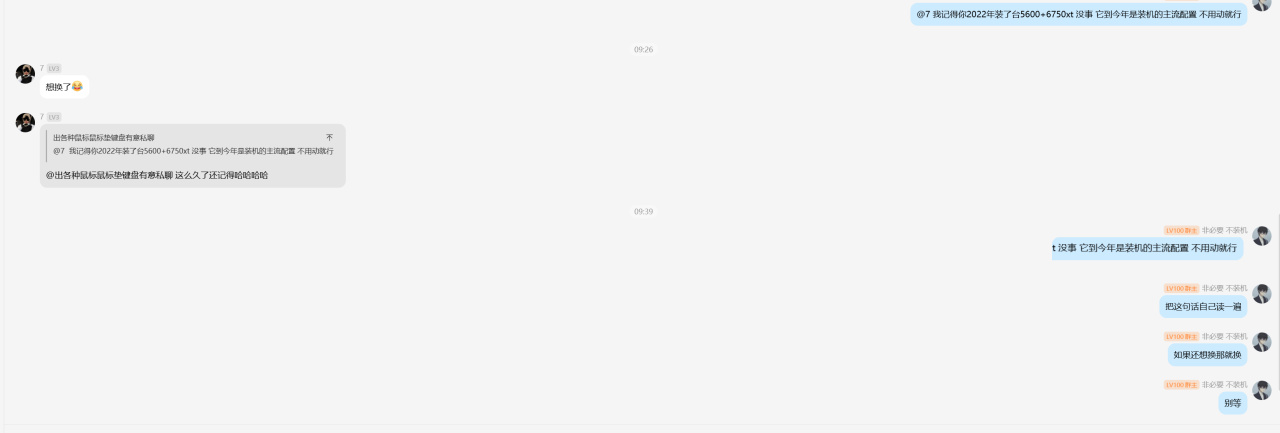Image resolution: width=1280 pixels, height=433 pixels.
Task: Tap the avatar next to "把这句话自己读一遍"
Action: pyautogui.click(x=1262, y=294)
